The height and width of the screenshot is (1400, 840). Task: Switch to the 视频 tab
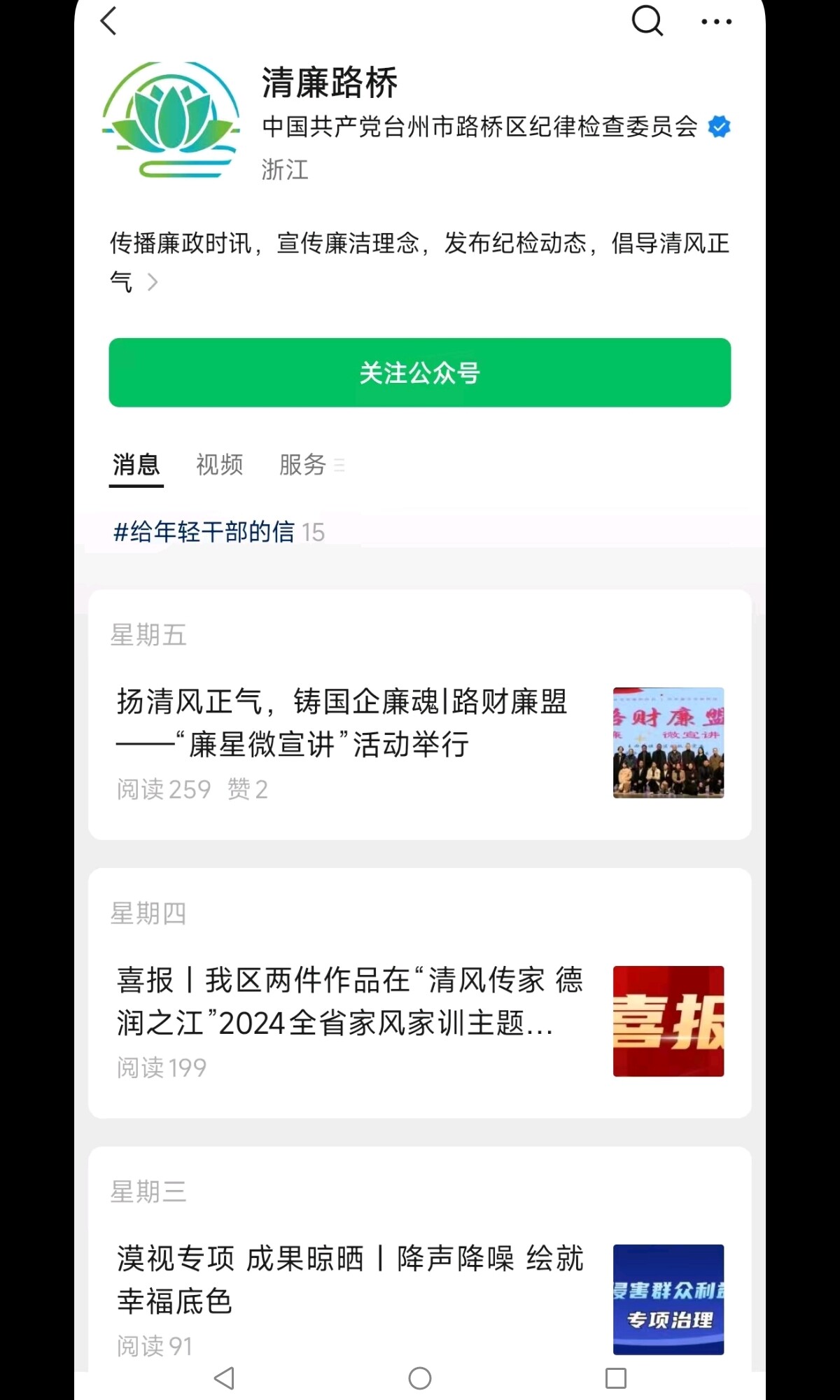point(219,465)
